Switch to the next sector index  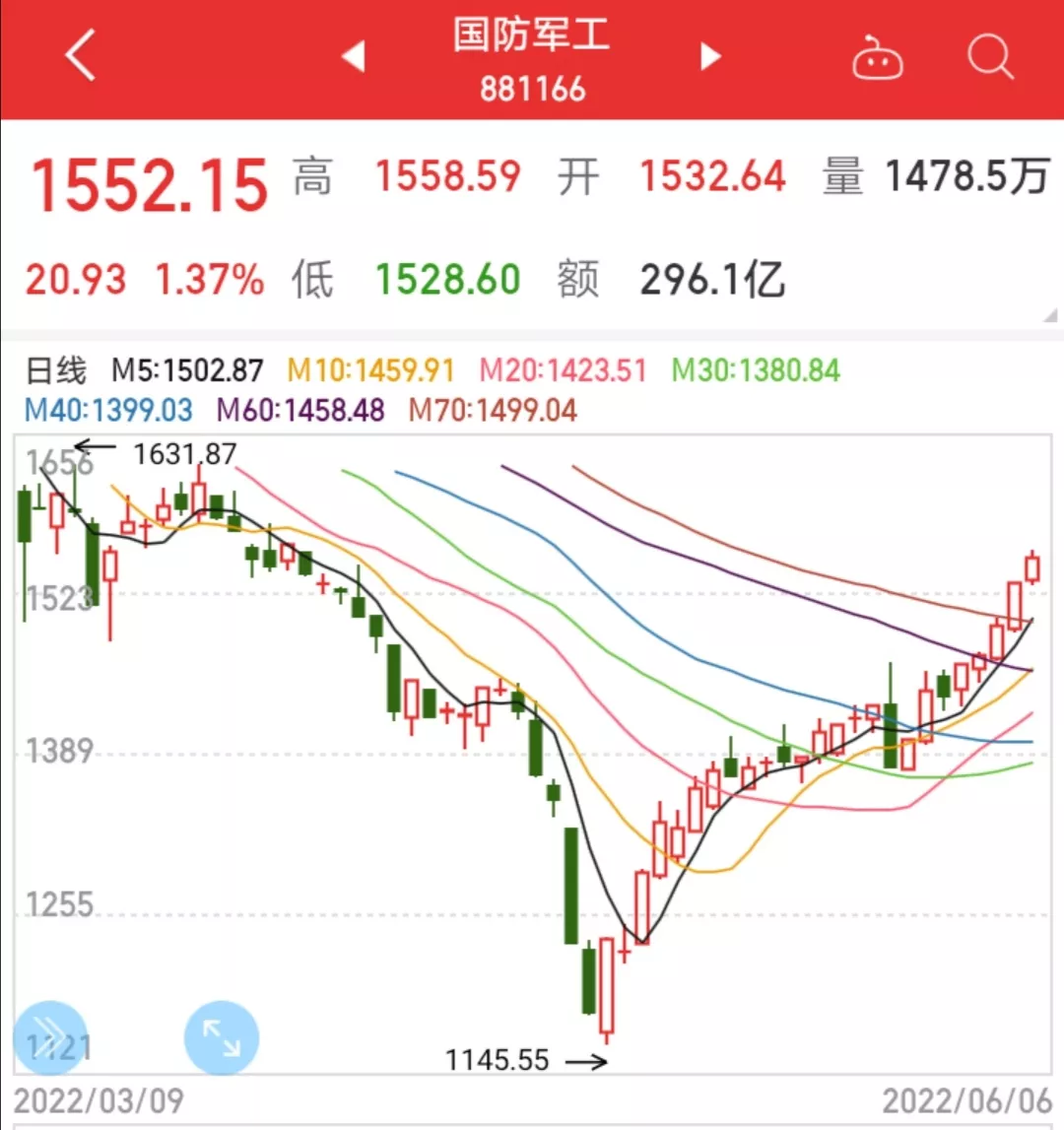(710, 56)
